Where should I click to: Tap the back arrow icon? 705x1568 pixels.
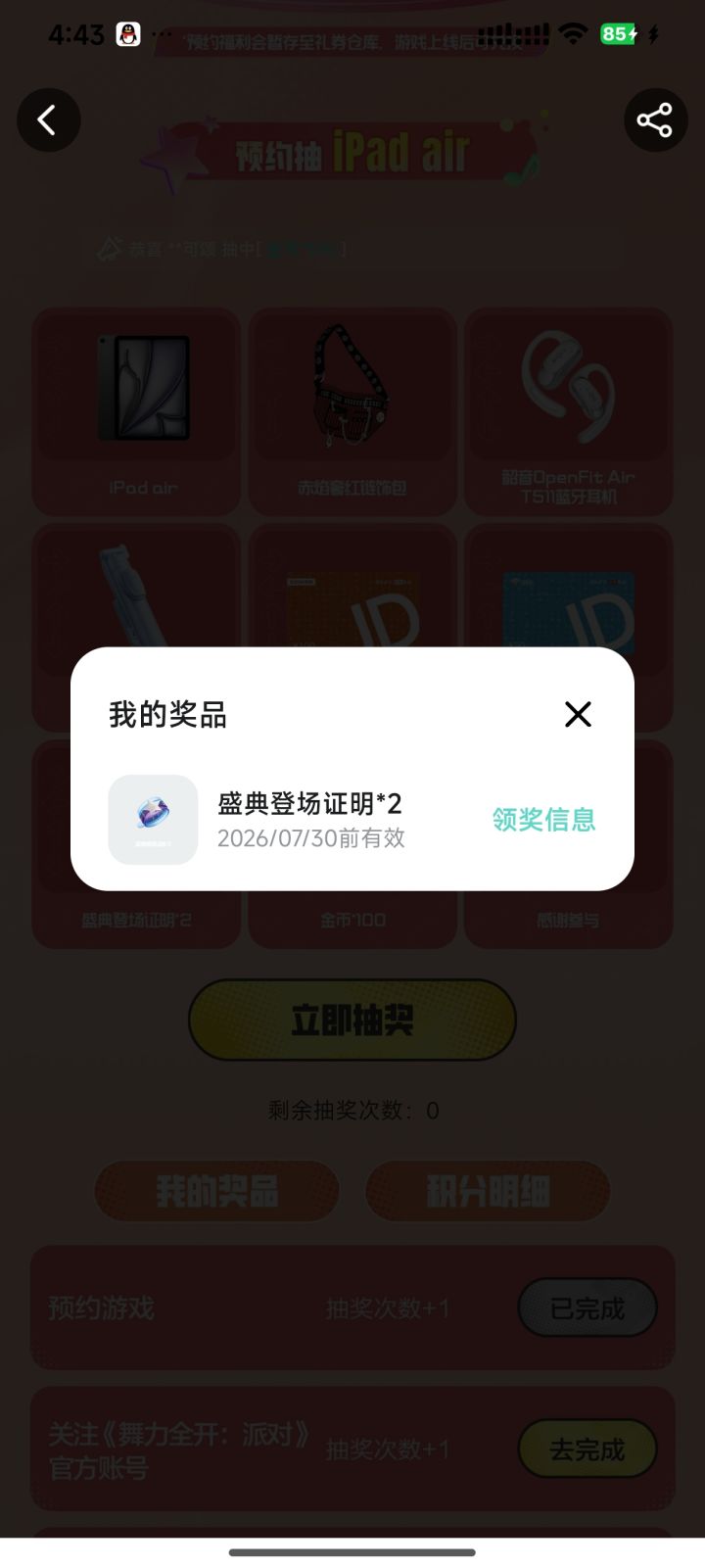[x=48, y=119]
